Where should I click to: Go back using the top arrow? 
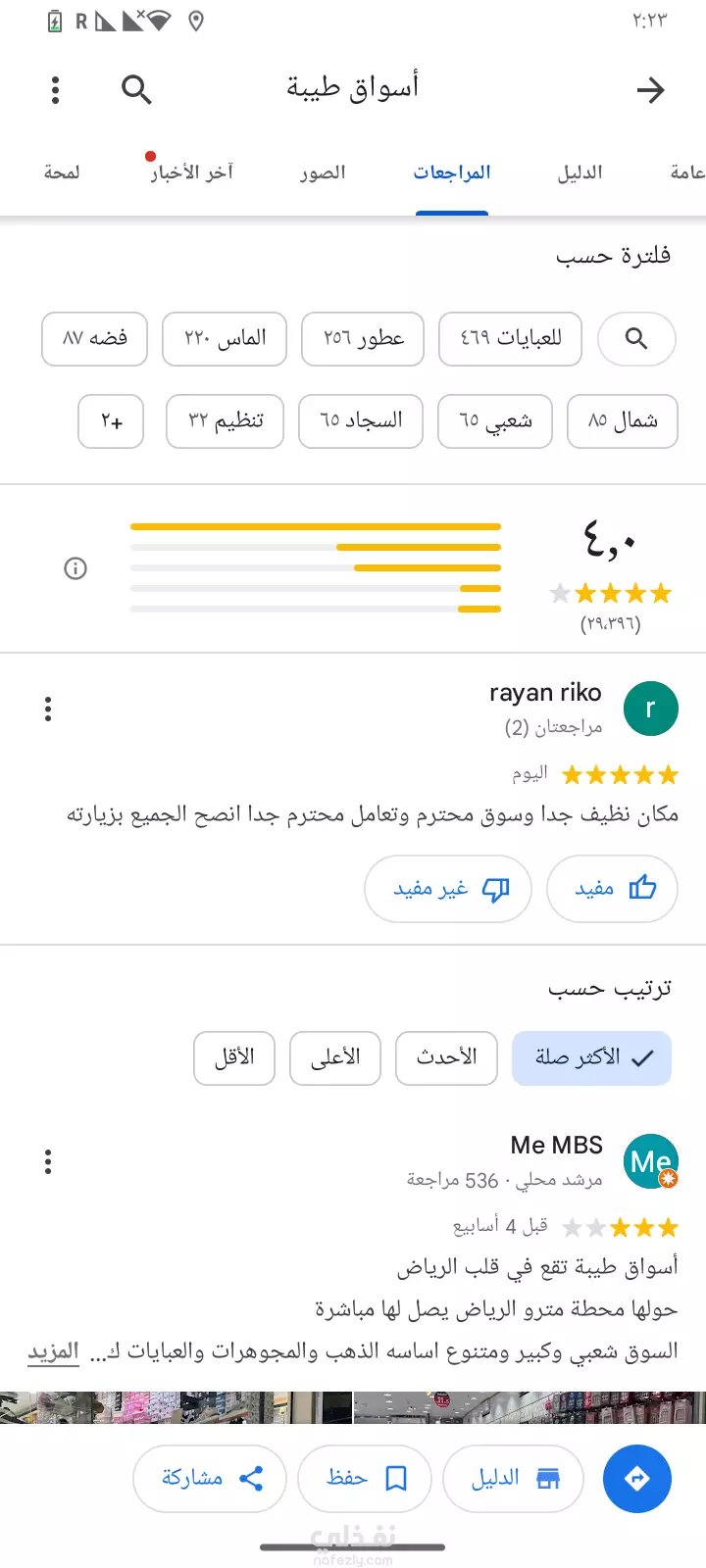tap(650, 90)
